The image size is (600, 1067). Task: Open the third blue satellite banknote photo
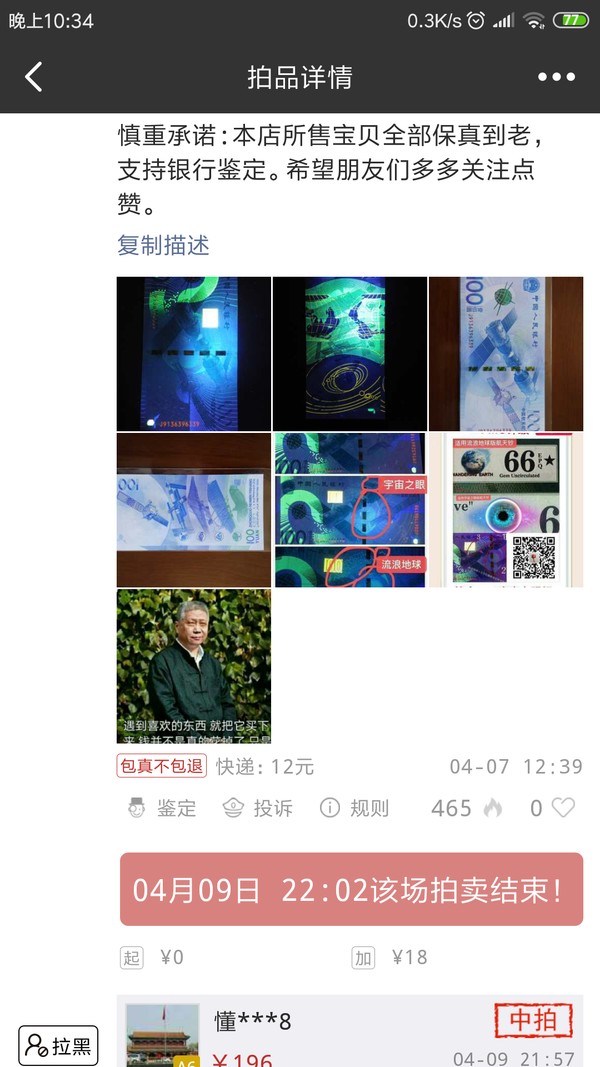tap(506, 354)
